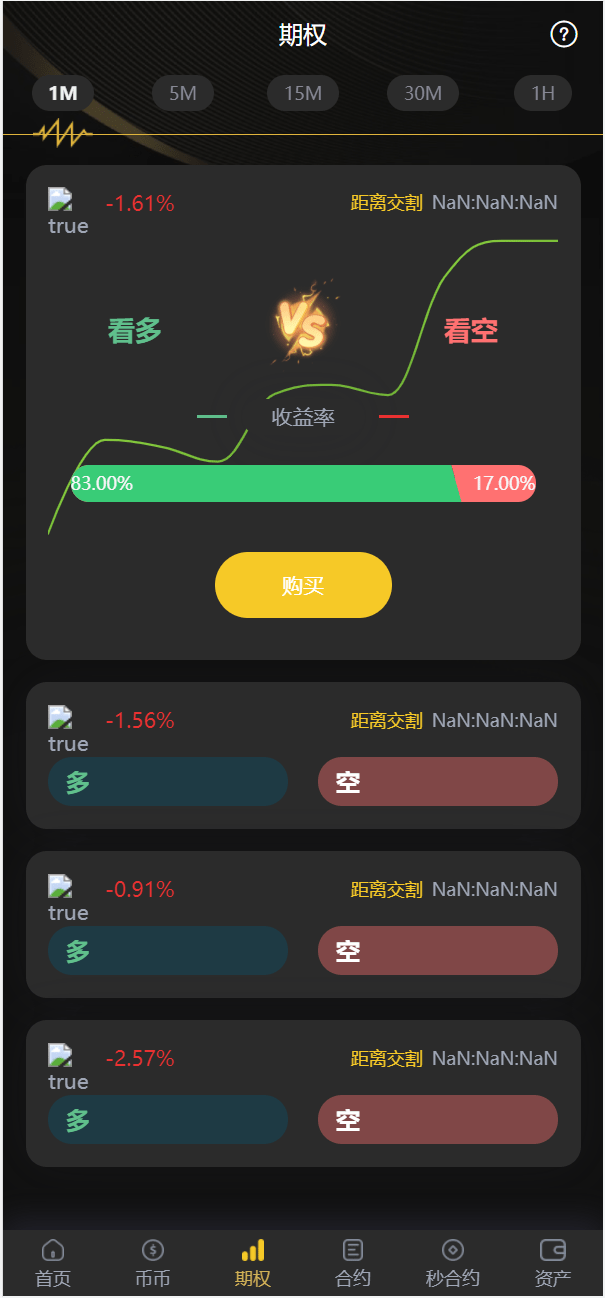Screen dimensions: 605x1298
Task: Choose 看多 in the main card
Action: pyautogui.click(x=135, y=331)
